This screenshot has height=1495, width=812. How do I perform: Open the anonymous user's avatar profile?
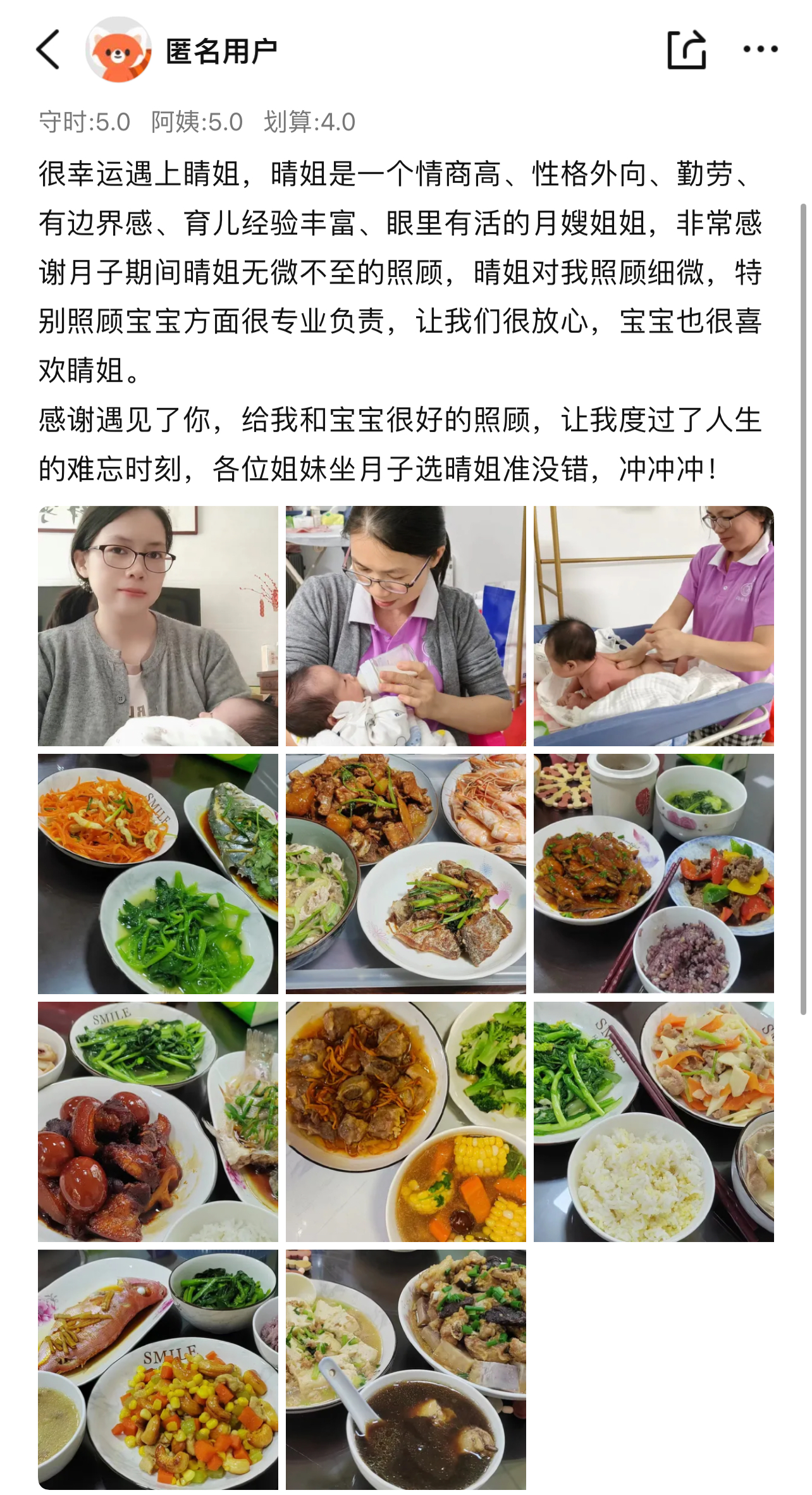click(x=118, y=49)
